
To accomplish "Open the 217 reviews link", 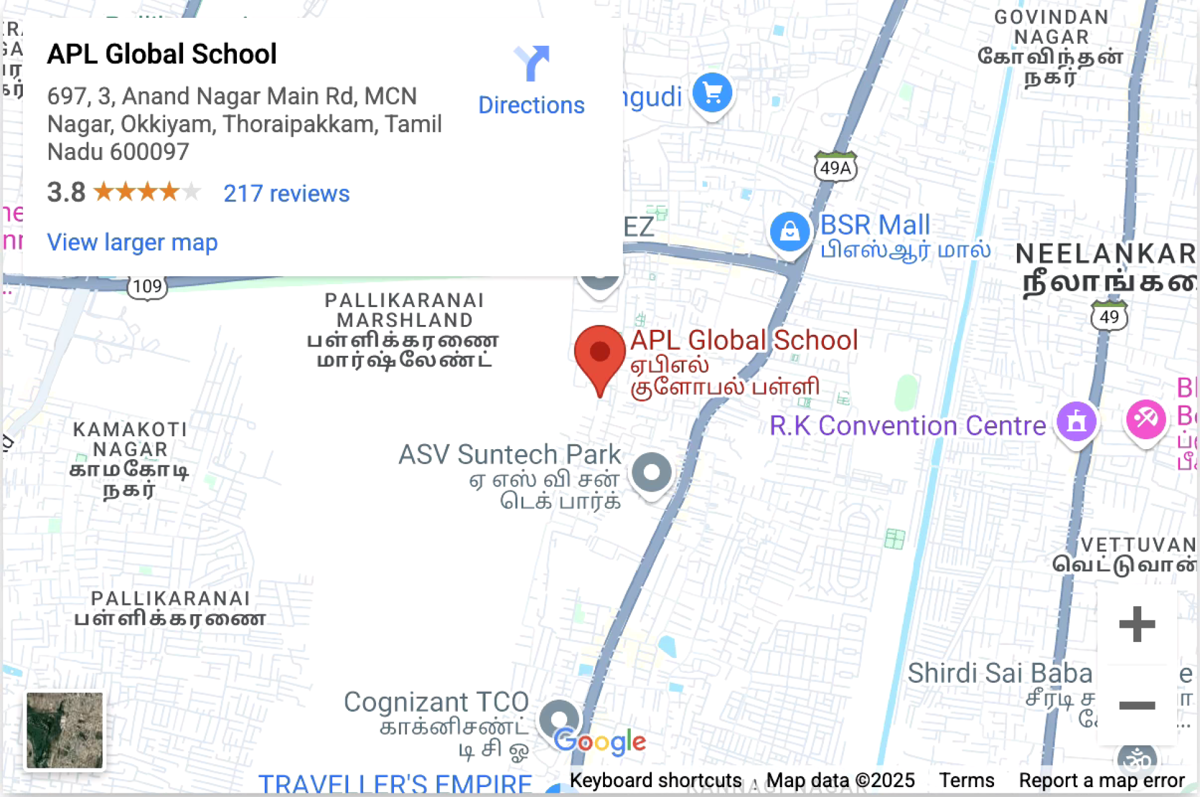I will [x=286, y=193].
